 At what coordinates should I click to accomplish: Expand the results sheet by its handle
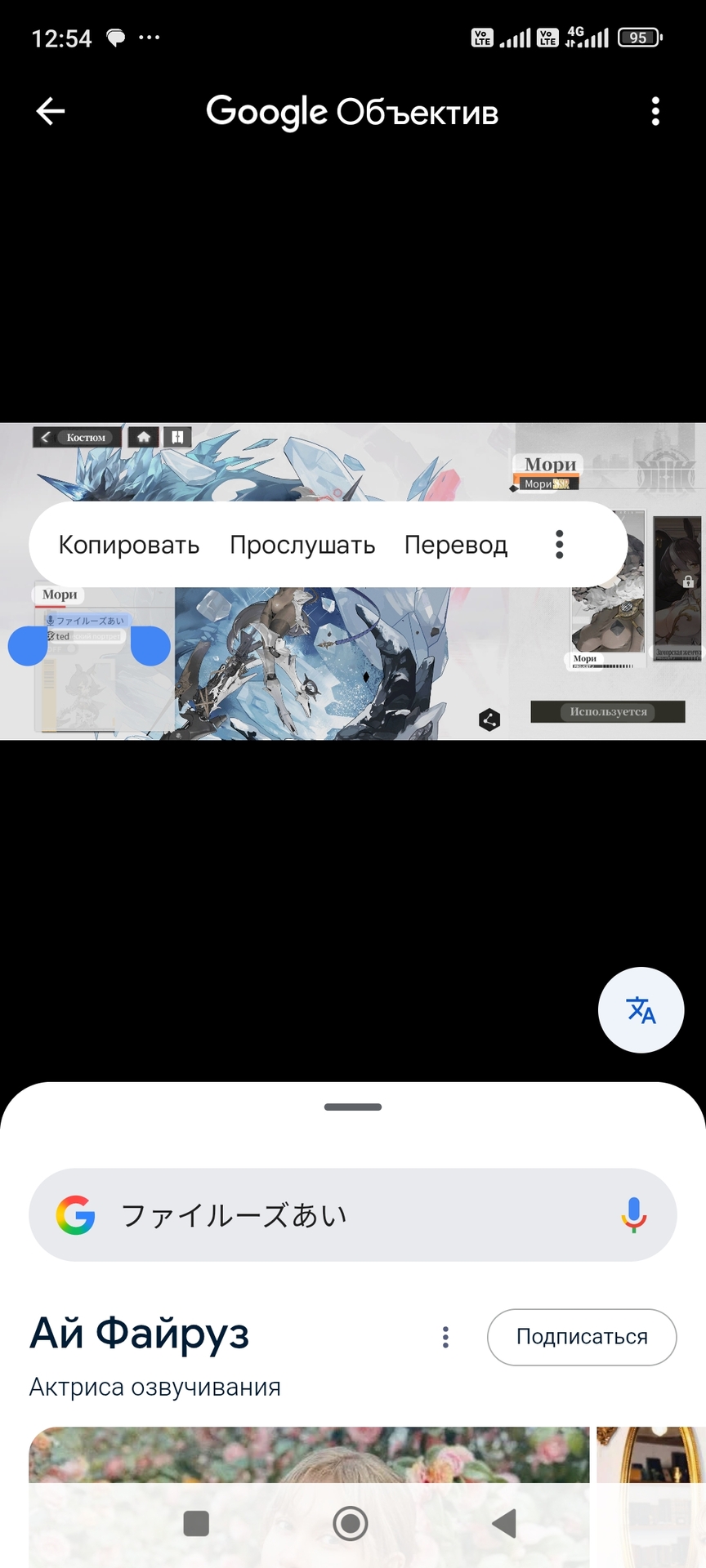tap(353, 1107)
